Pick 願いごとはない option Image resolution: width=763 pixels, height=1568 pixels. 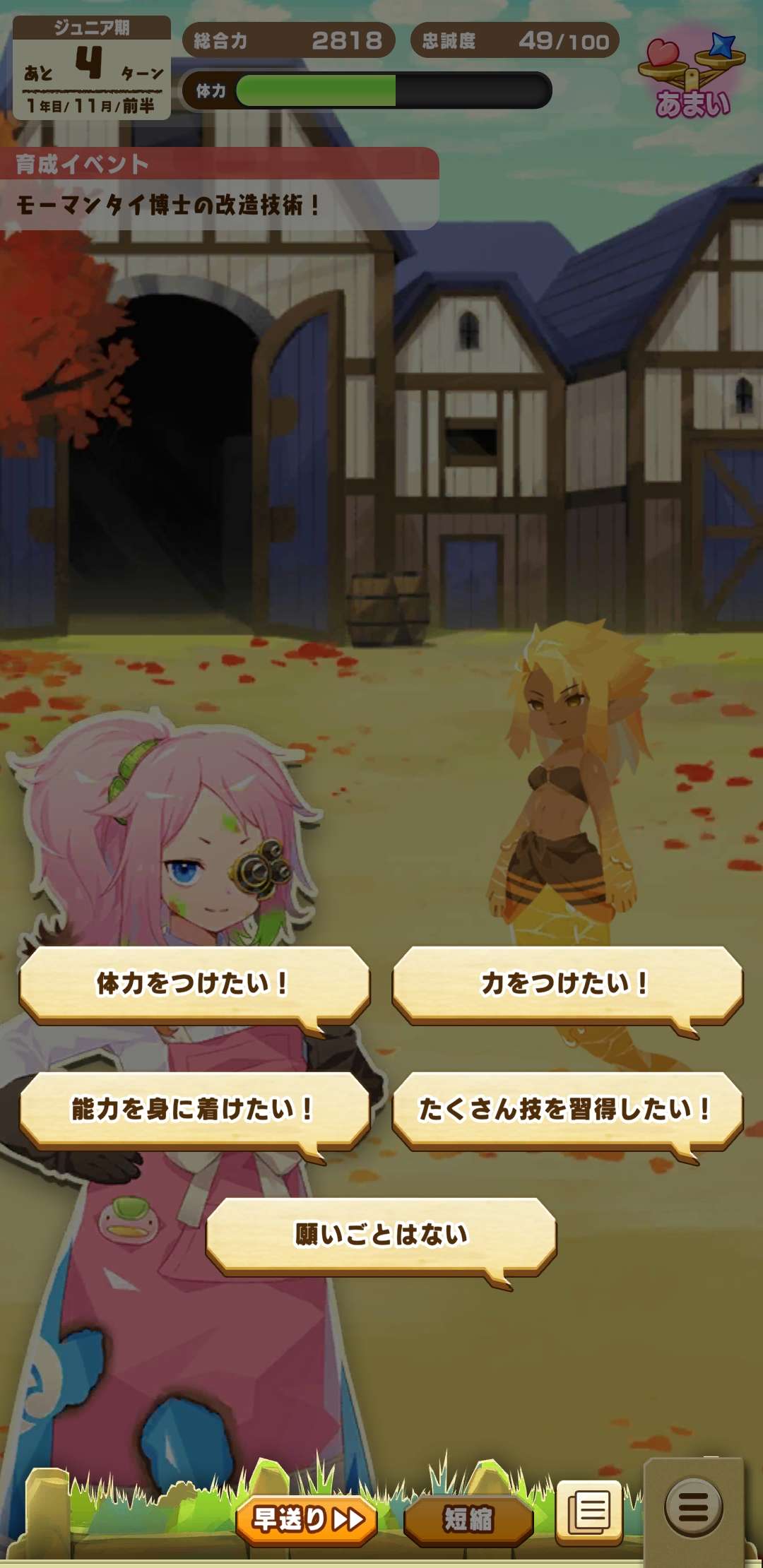[x=381, y=1235]
